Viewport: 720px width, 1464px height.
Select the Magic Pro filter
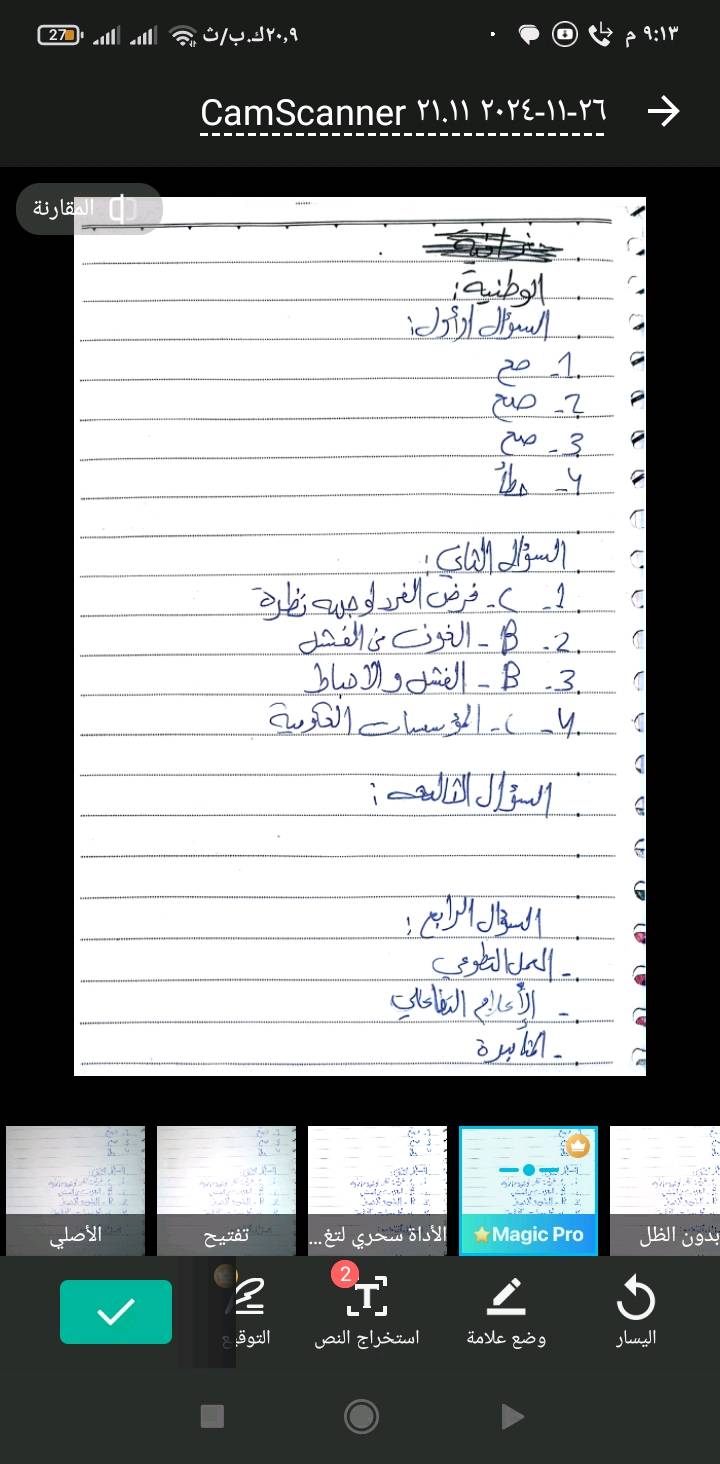(528, 1190)
